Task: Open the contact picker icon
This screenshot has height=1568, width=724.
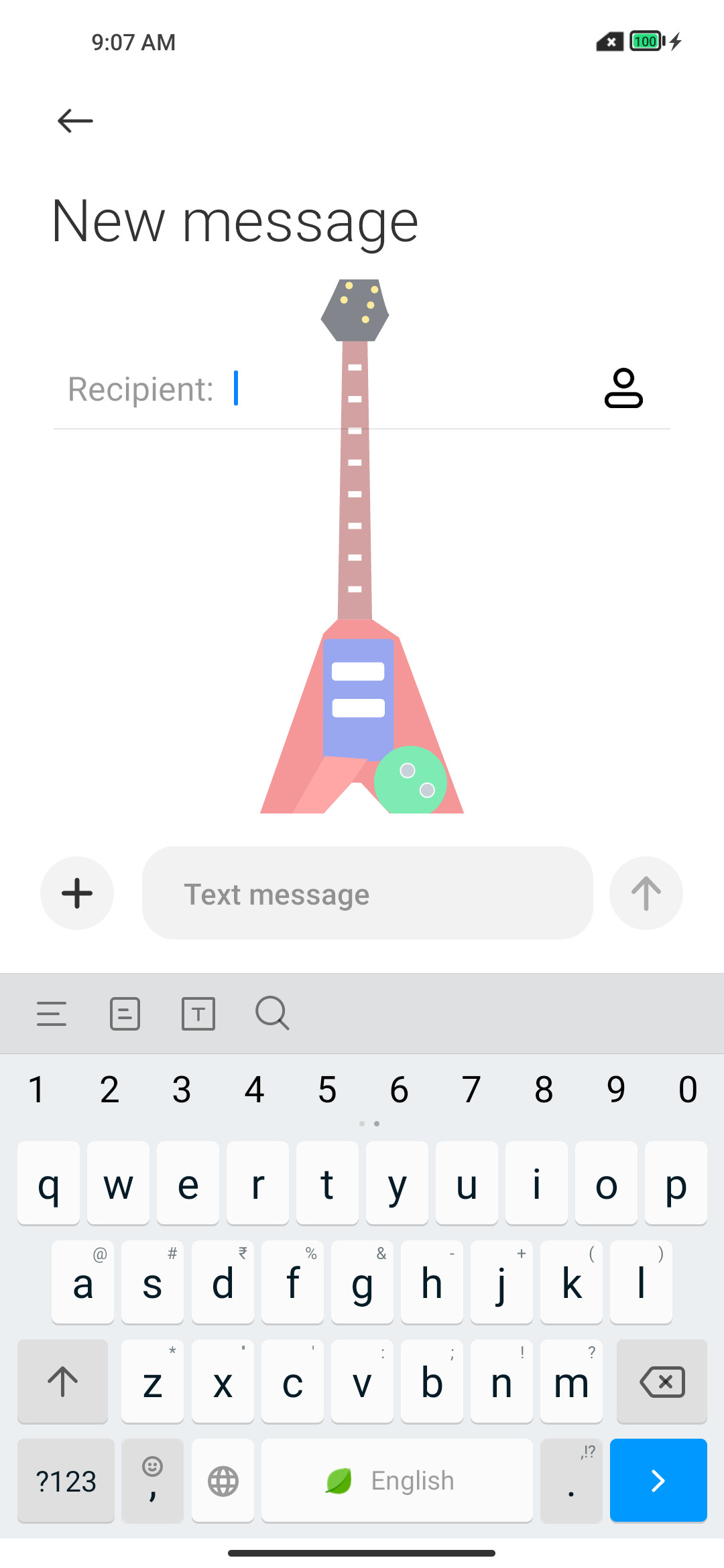Action: pyautogui.click(x=623, y=388)
